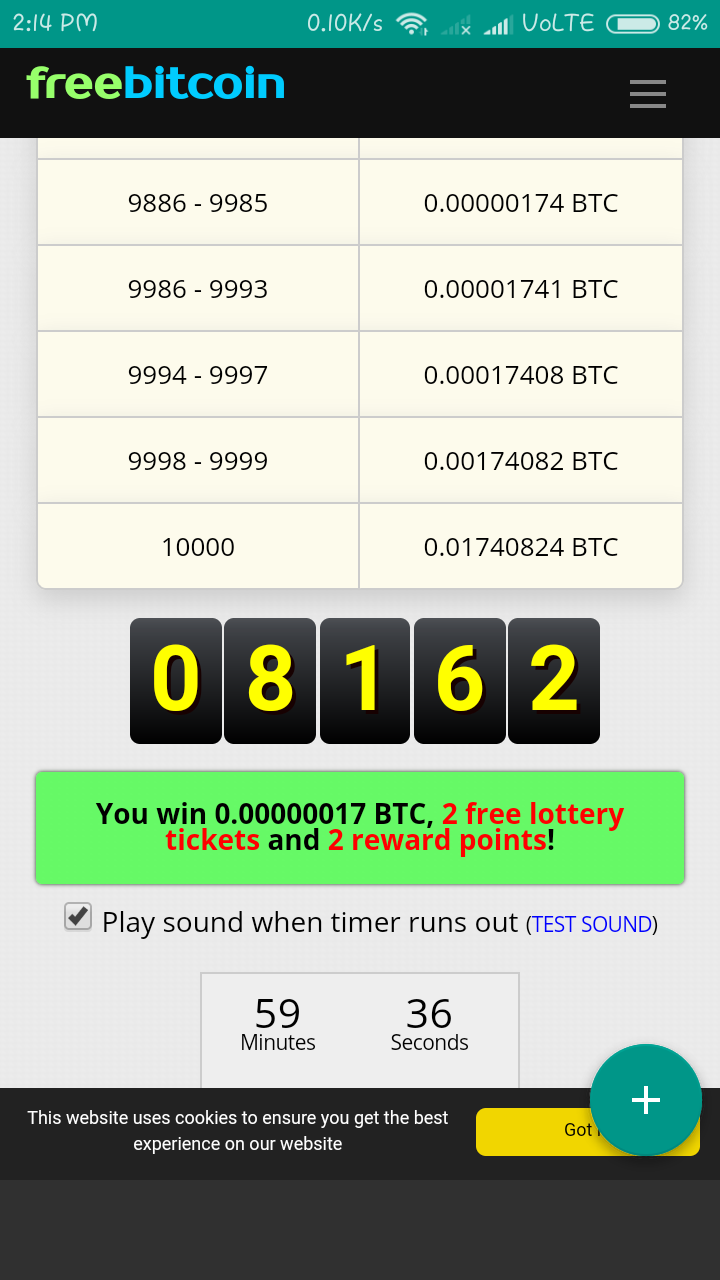Open the hamburger menu
The height and width of the screenshot is (1280, 720).
[x=648, y=94]
